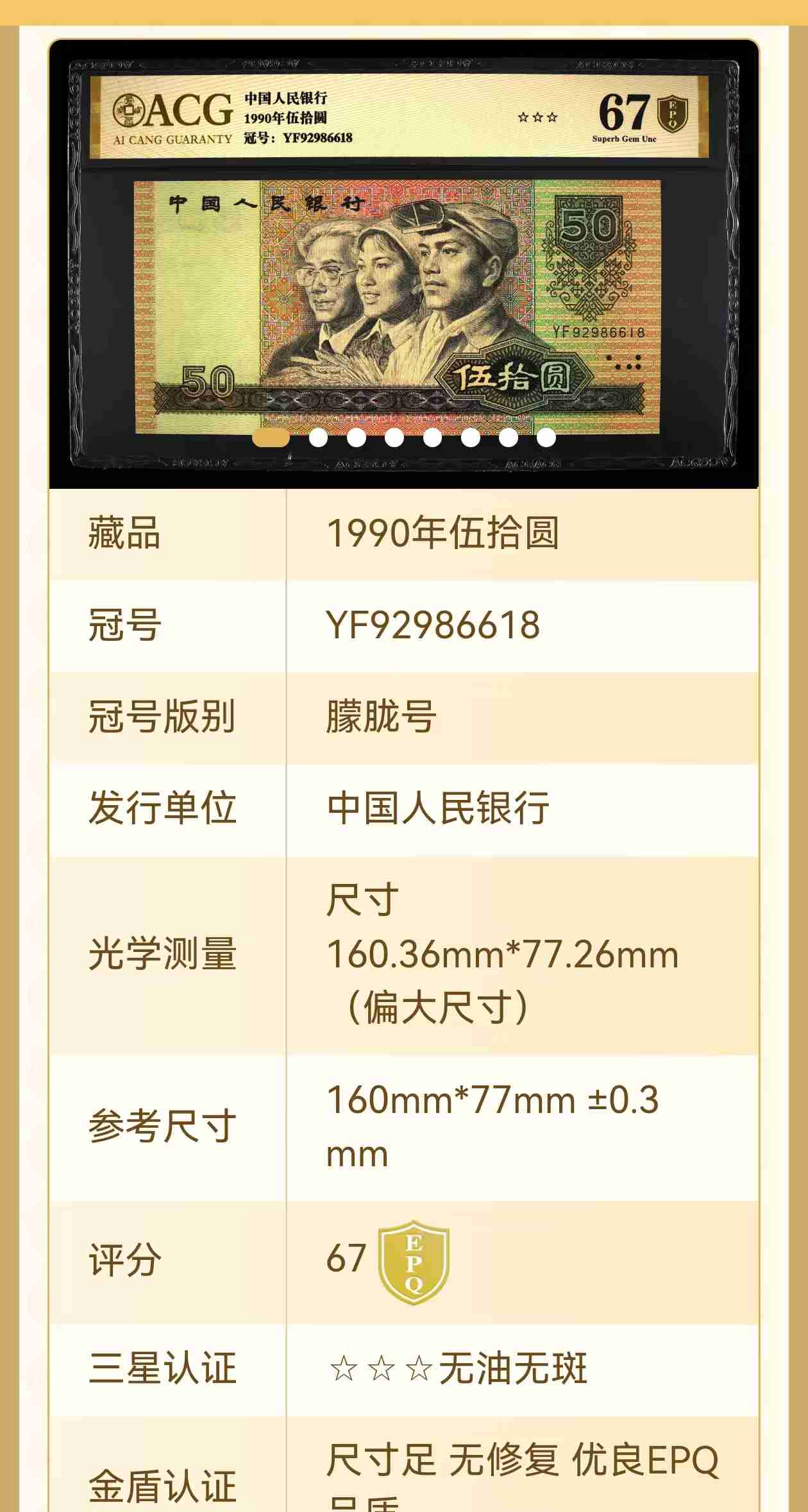Open the banknote certificate photo full view
Screen dimensions: 808x1512
(x=404, y=264)
